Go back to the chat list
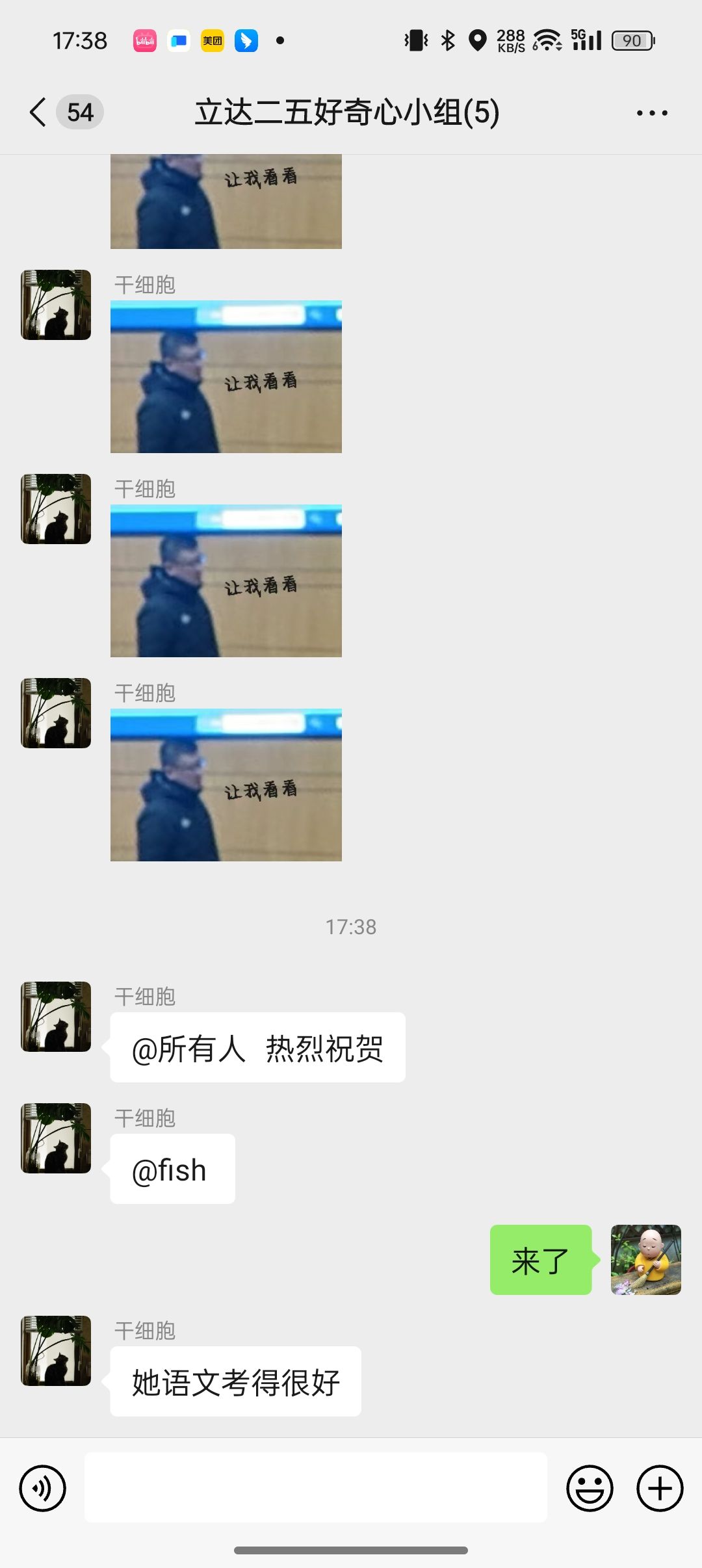 [39, 112]
